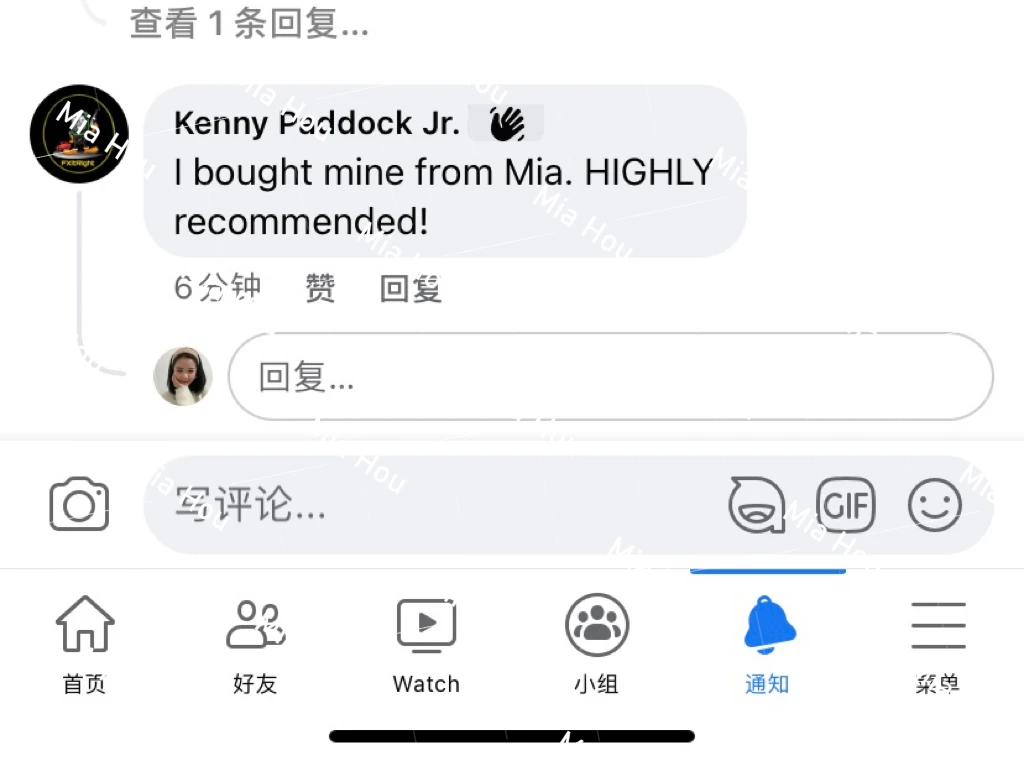Viewport: 1024px width, 761px height.
Task: Go to the 首页 home tab
Action: point(84,645)
